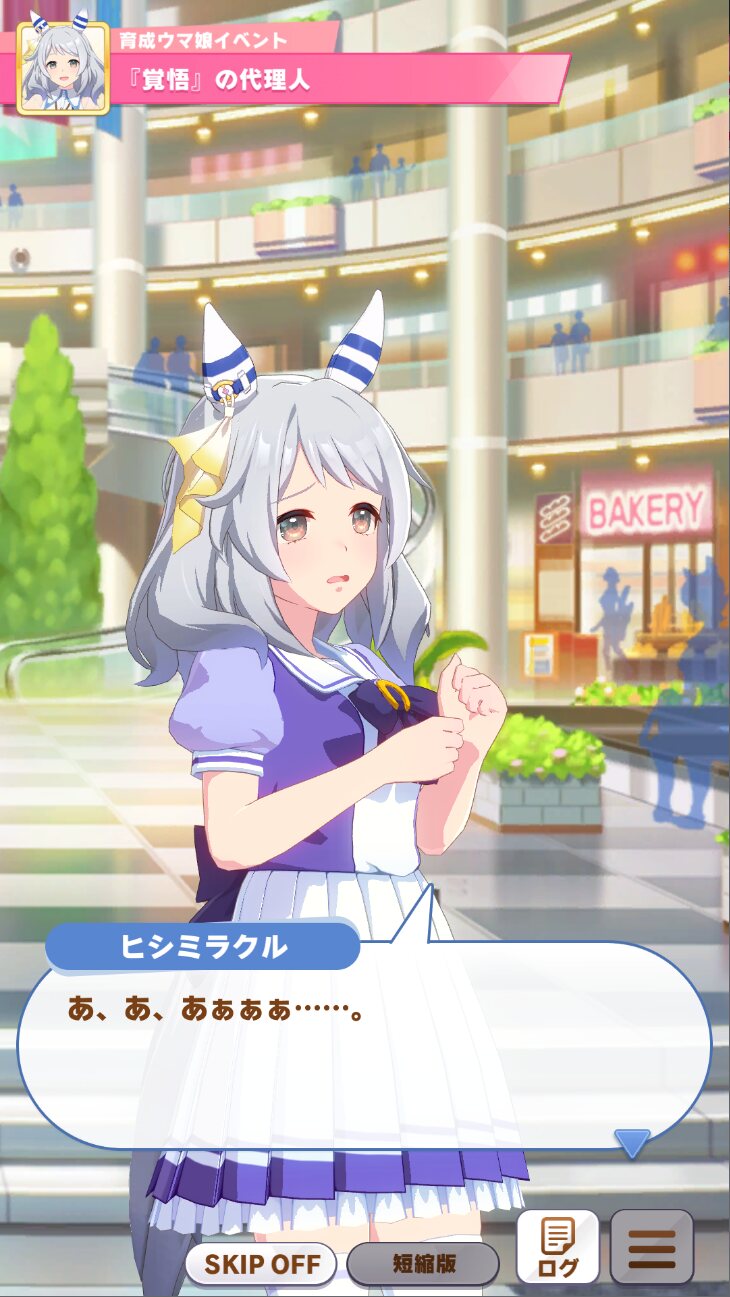Toggle the SKIP OFF button

pos(261,1264)
